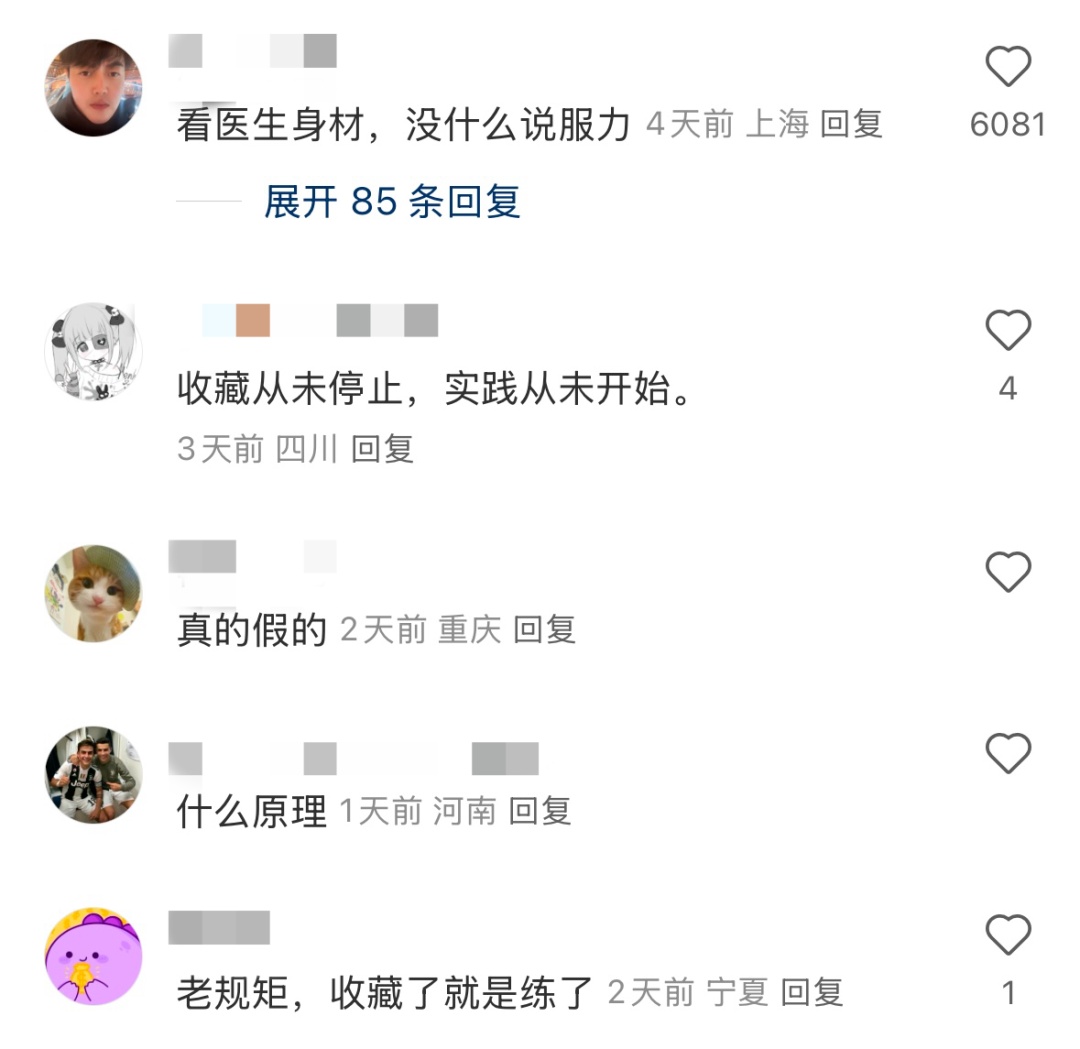Reply to the comment from 上海
The image size is (1080, 1049).
coord(851,125)
